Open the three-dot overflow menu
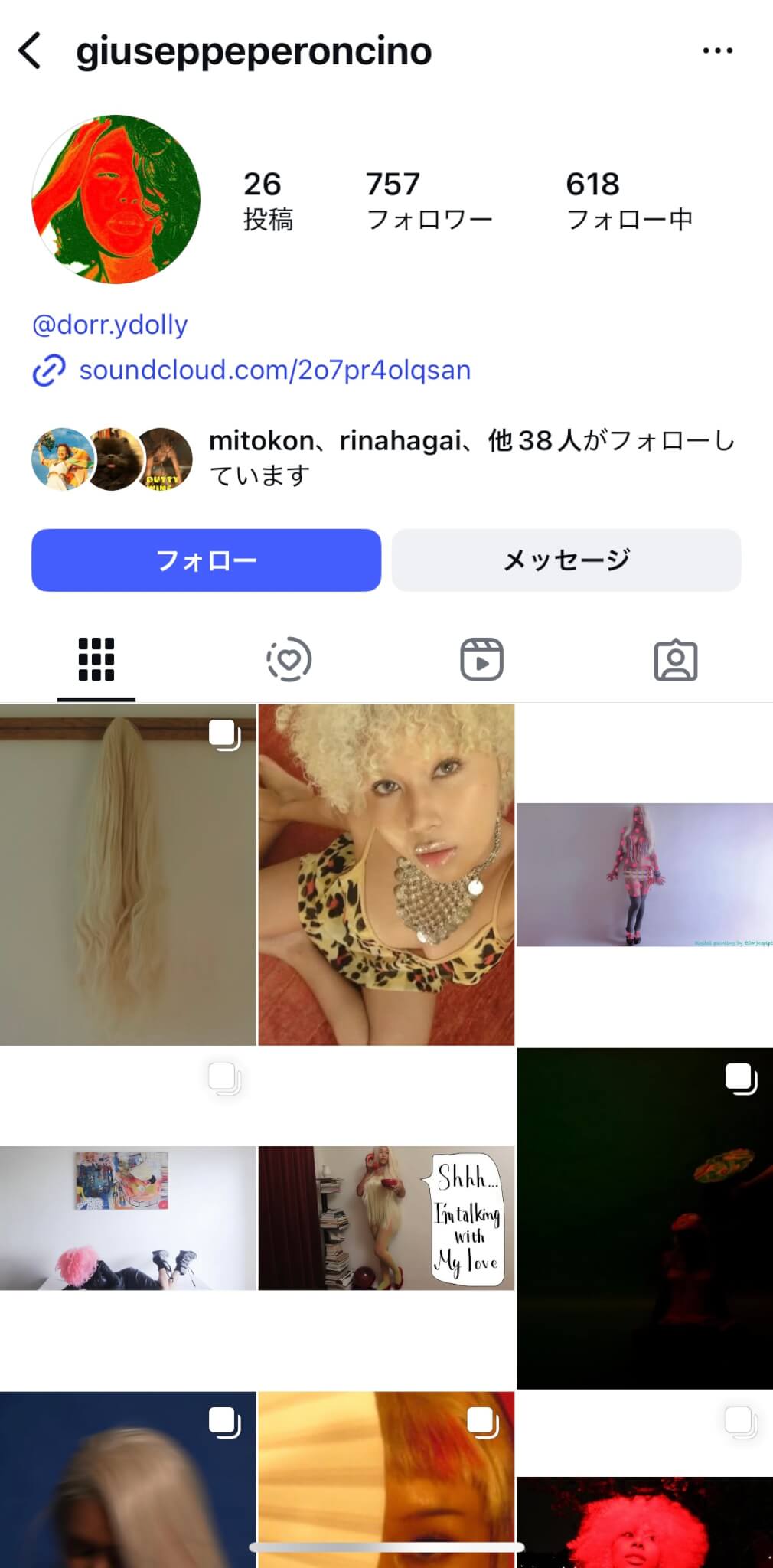 click(x=717, y=51)
